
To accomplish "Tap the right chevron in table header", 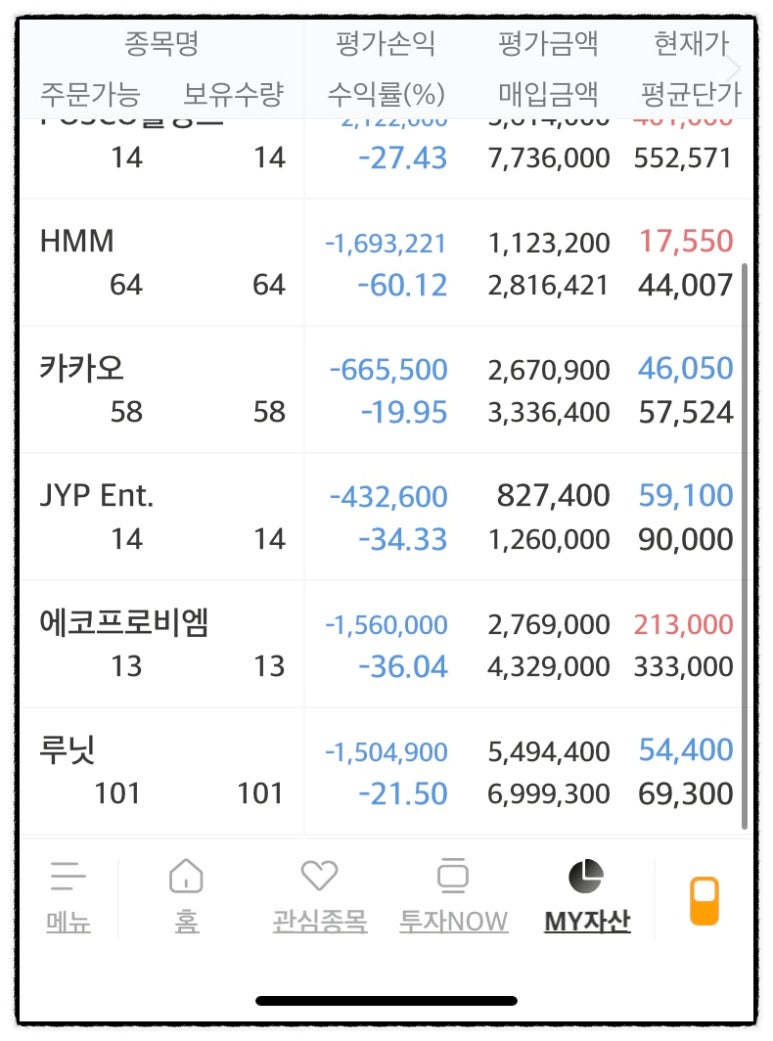I will [x=735, y=69].
